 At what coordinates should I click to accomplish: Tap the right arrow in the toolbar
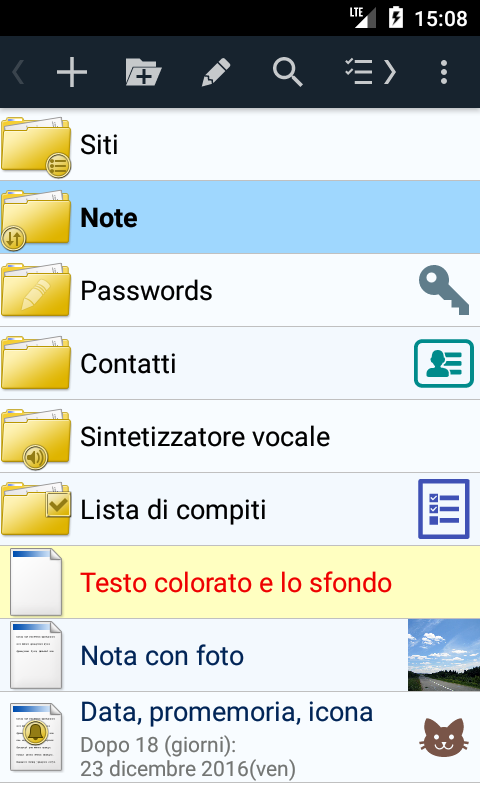pos(390,72)
